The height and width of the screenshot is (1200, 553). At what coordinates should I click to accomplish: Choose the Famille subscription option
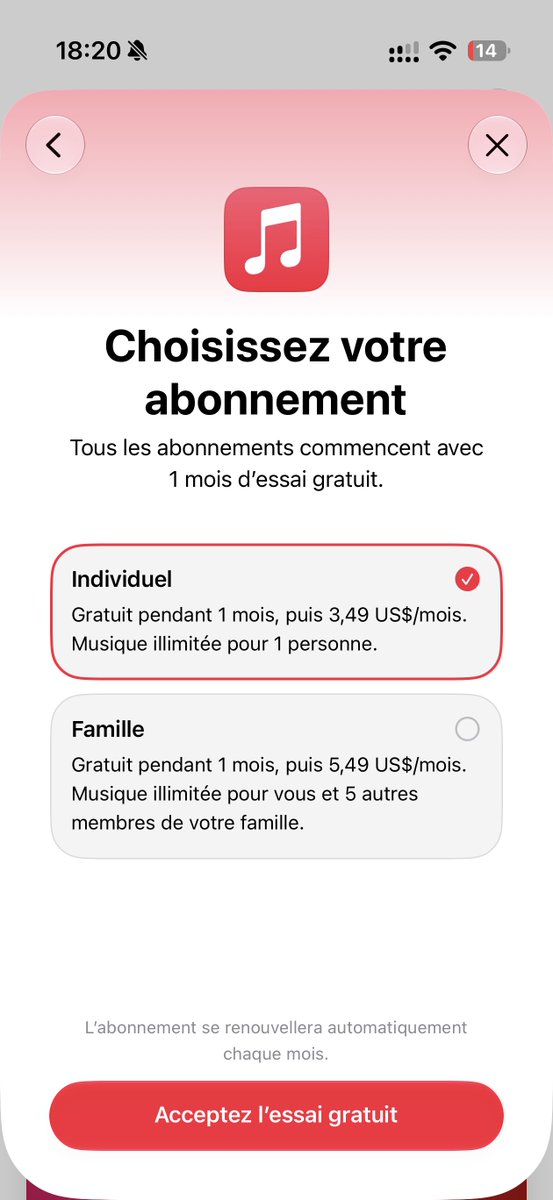coord(276,776)
